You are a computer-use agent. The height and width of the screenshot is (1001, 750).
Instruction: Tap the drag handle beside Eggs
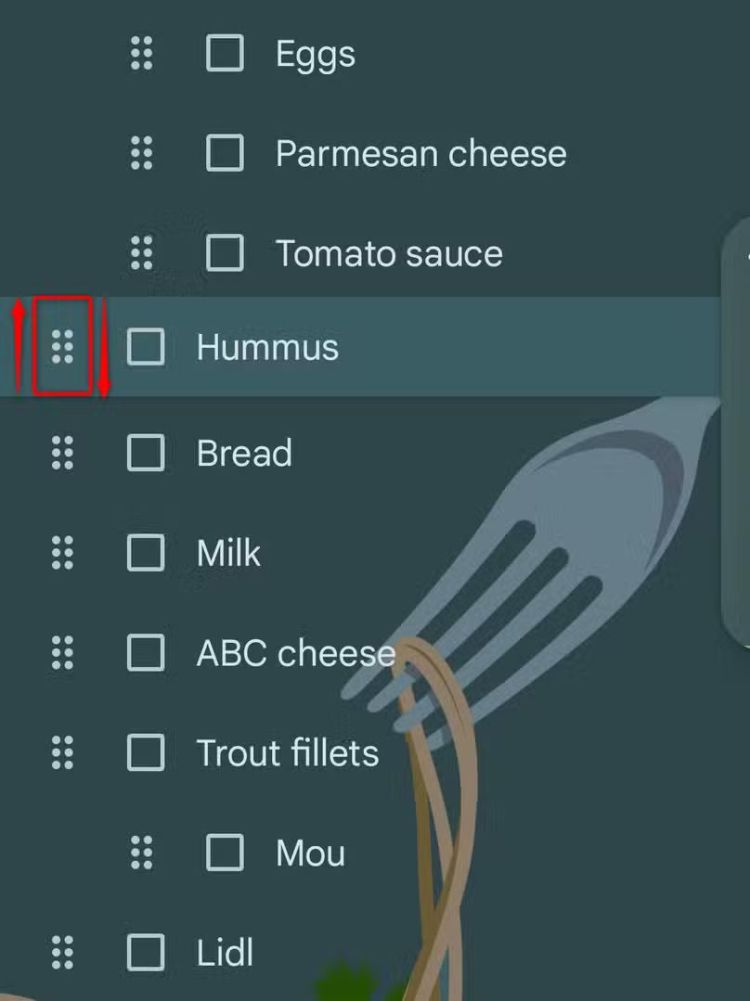(x=142, y=53)
